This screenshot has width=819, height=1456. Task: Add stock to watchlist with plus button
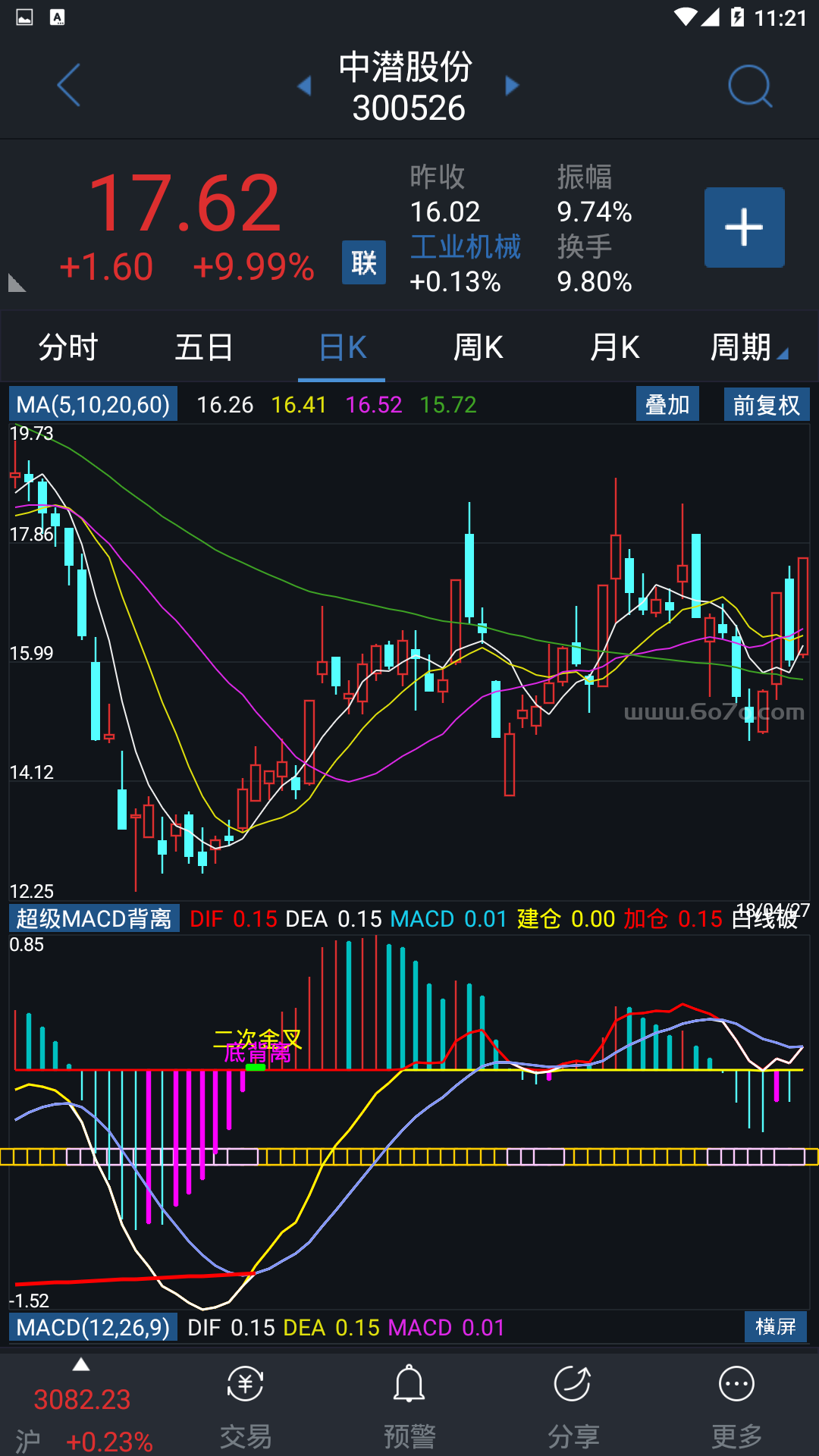[744, 227]
